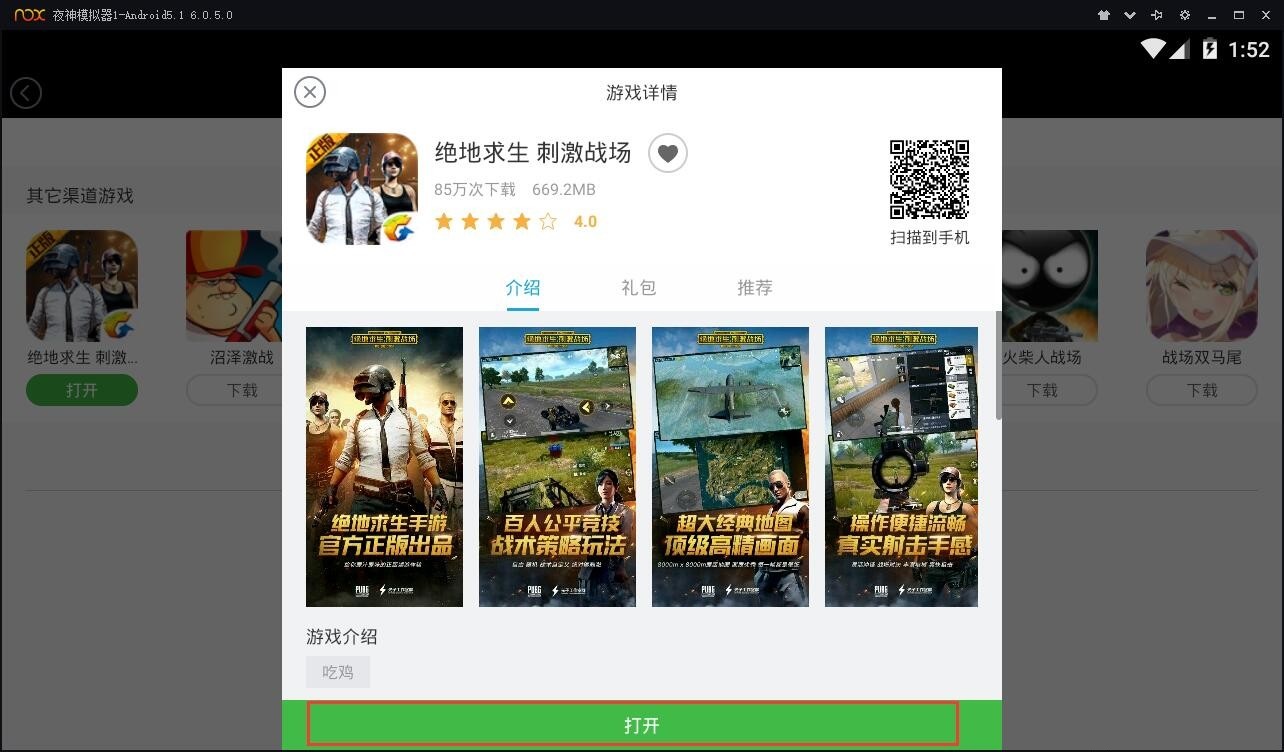Image resolution: width=1284 pixels, height=752 pixels.
Task: Download 火柴人战场 game
Action: [1041, 390]
